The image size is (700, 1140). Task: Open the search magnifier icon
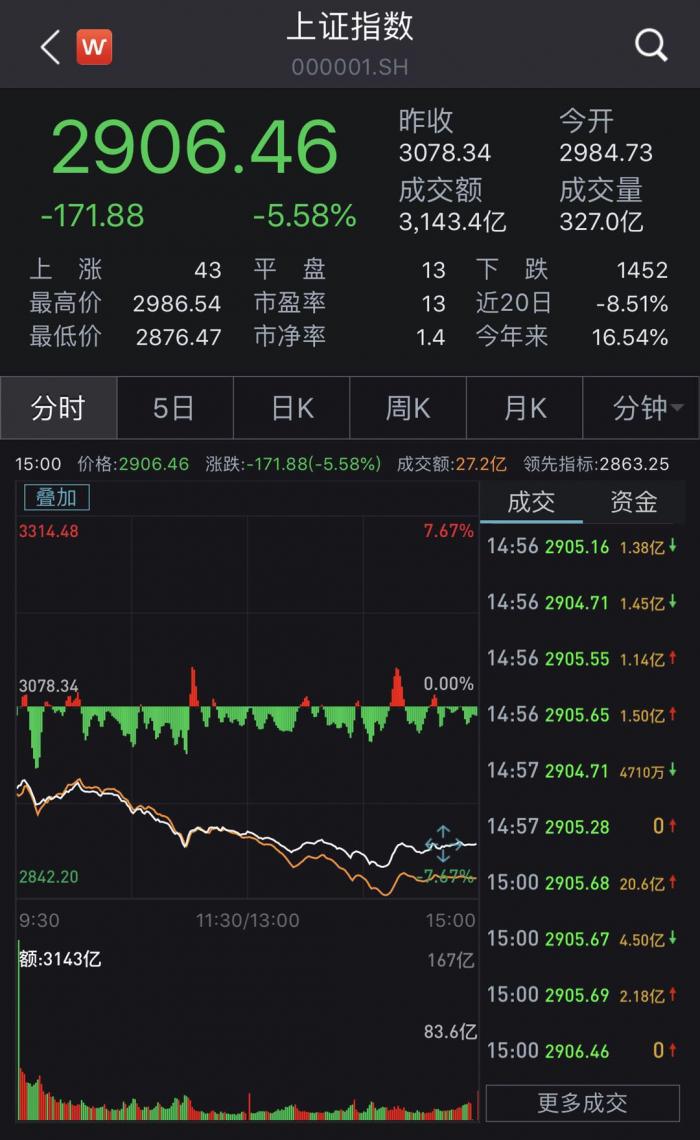651,45
